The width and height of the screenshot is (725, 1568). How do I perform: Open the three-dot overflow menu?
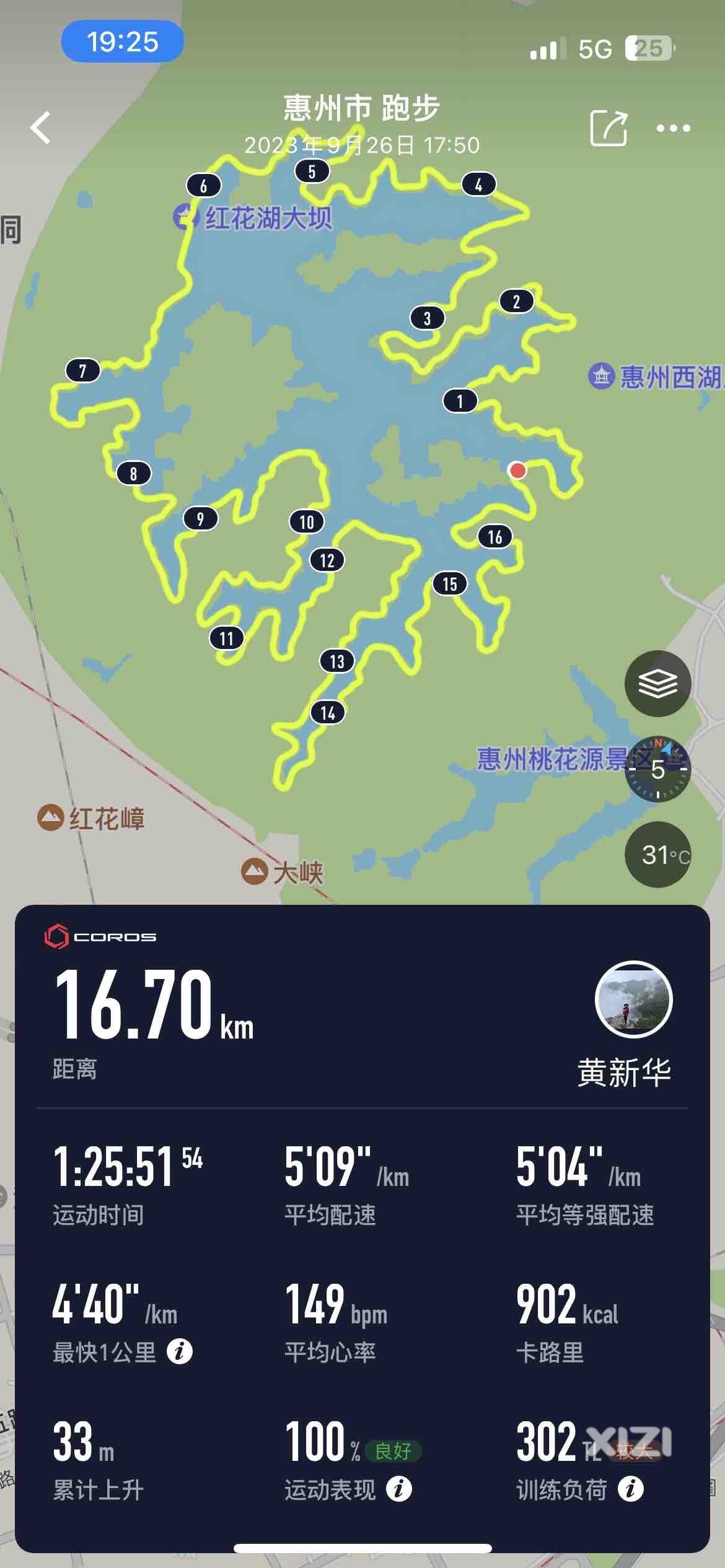coord(673,128)
